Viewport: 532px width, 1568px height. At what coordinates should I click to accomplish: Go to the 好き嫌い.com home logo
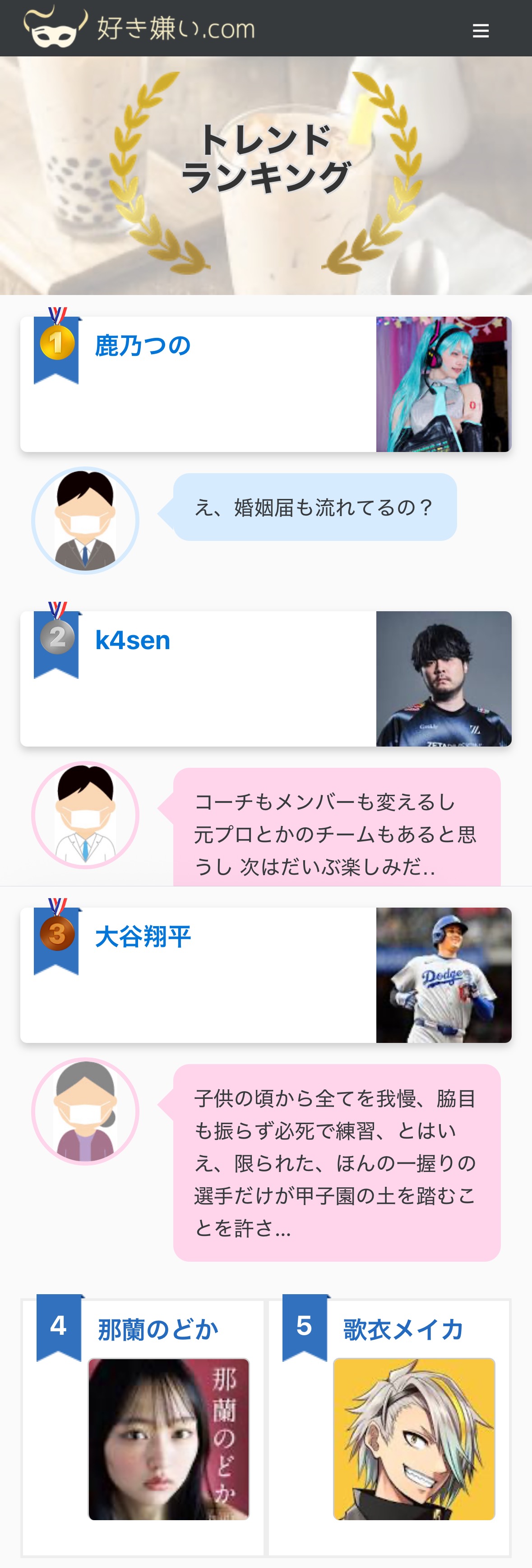tap(139, 28)
